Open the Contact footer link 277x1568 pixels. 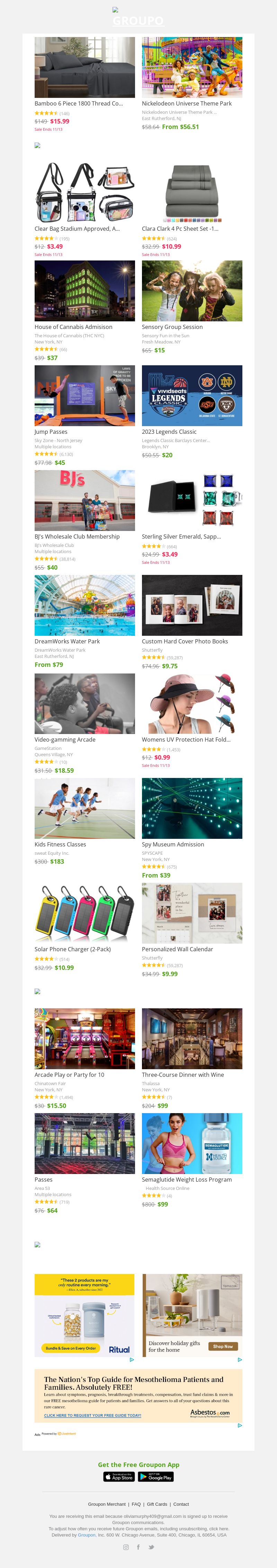[181, 1504]
